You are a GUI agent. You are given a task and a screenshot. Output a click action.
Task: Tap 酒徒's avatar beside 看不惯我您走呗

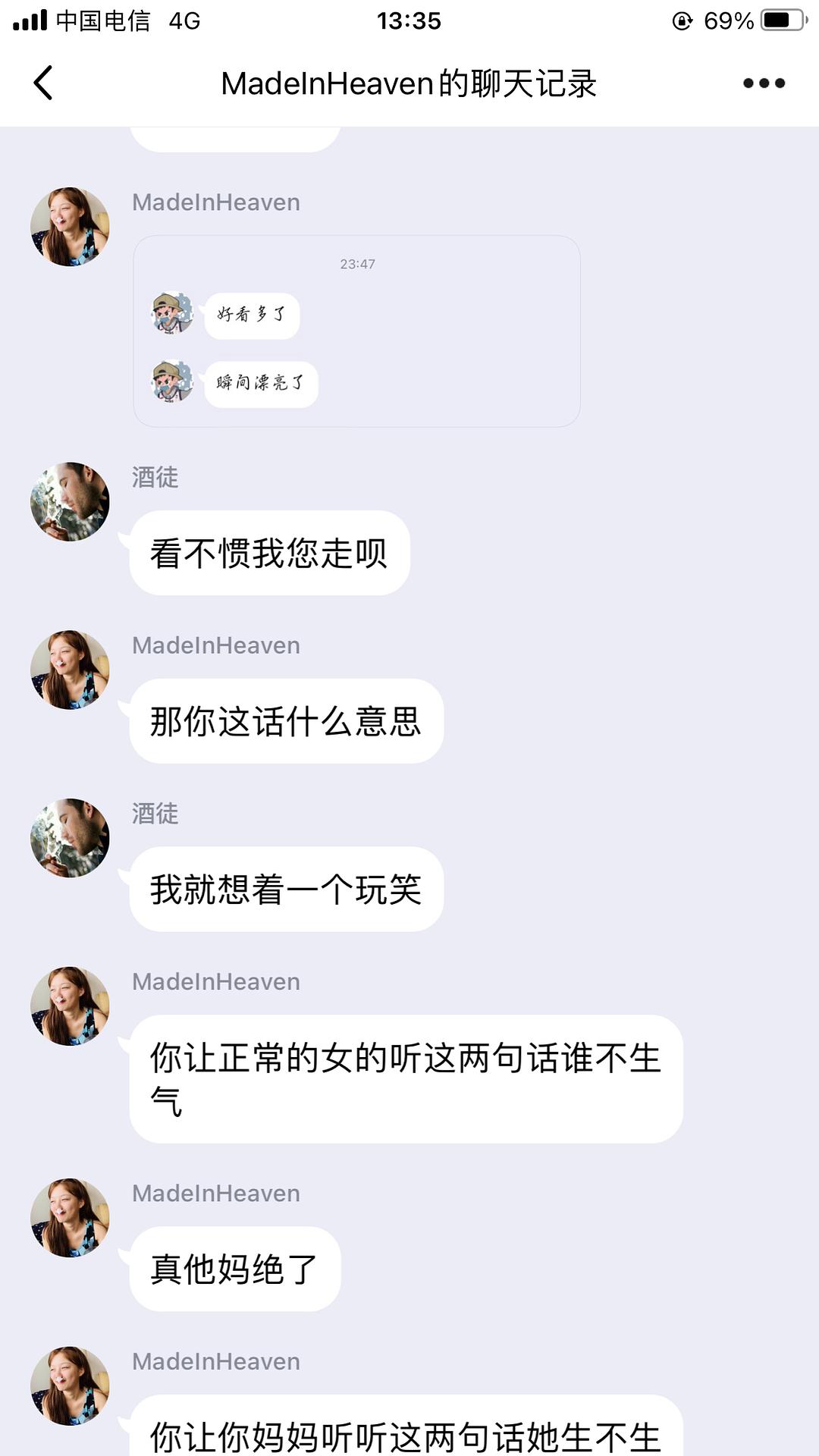coord(70,502)
